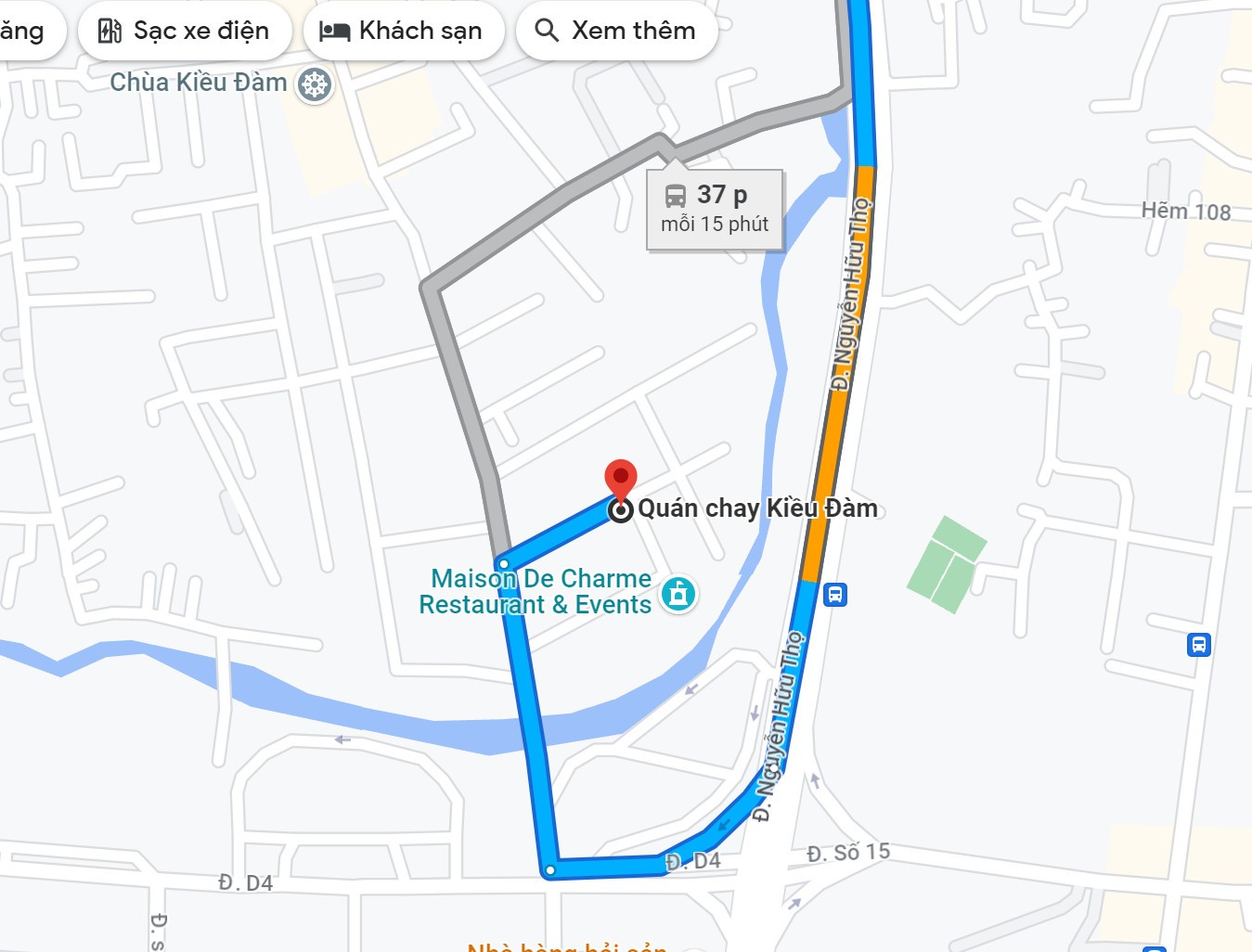Open bus stop beside Nguyễn Hữu Thọ road
1252x952 pixels.
[x=835, y=594]
